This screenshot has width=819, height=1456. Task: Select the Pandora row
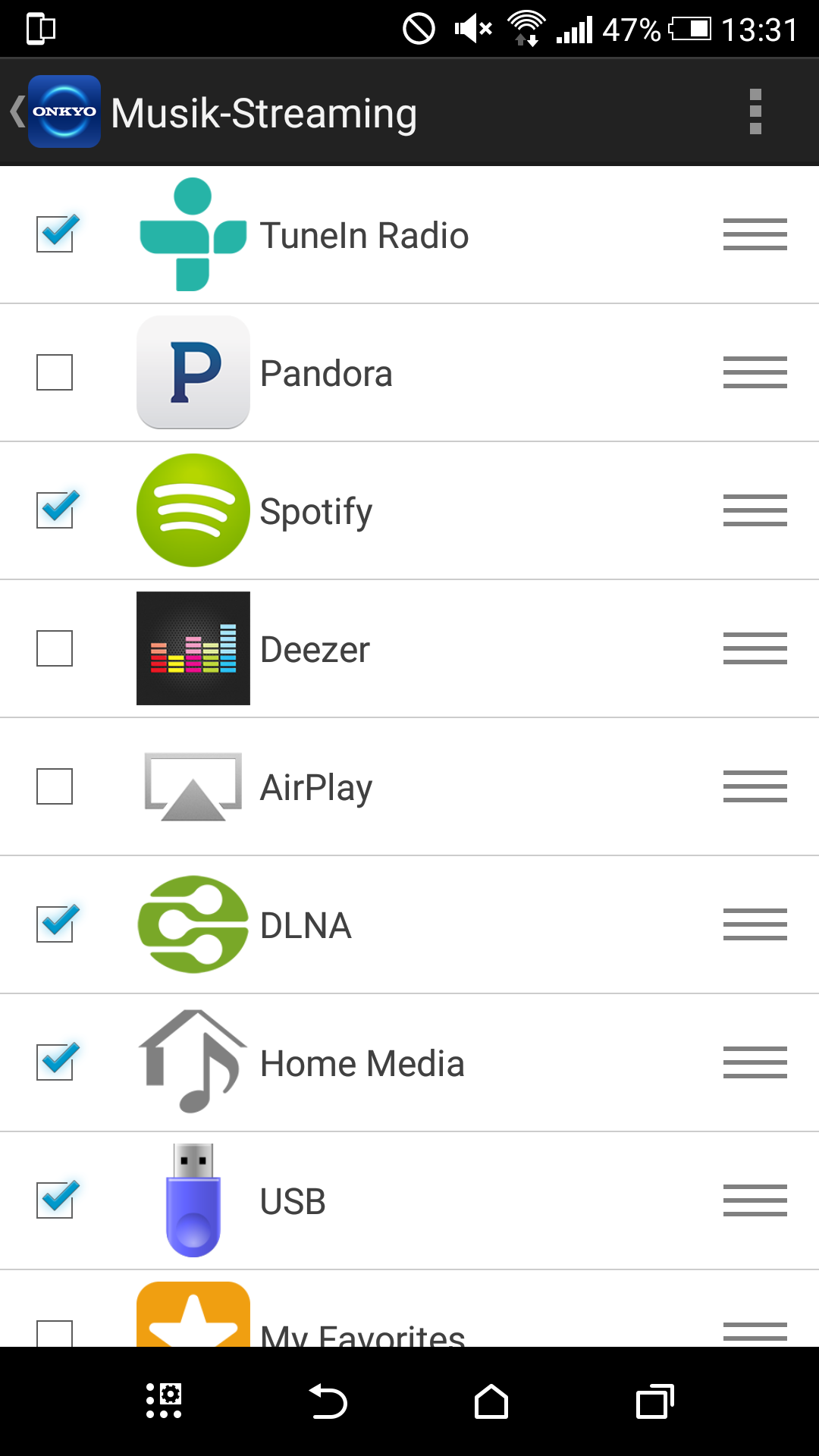tap(409, 372)
